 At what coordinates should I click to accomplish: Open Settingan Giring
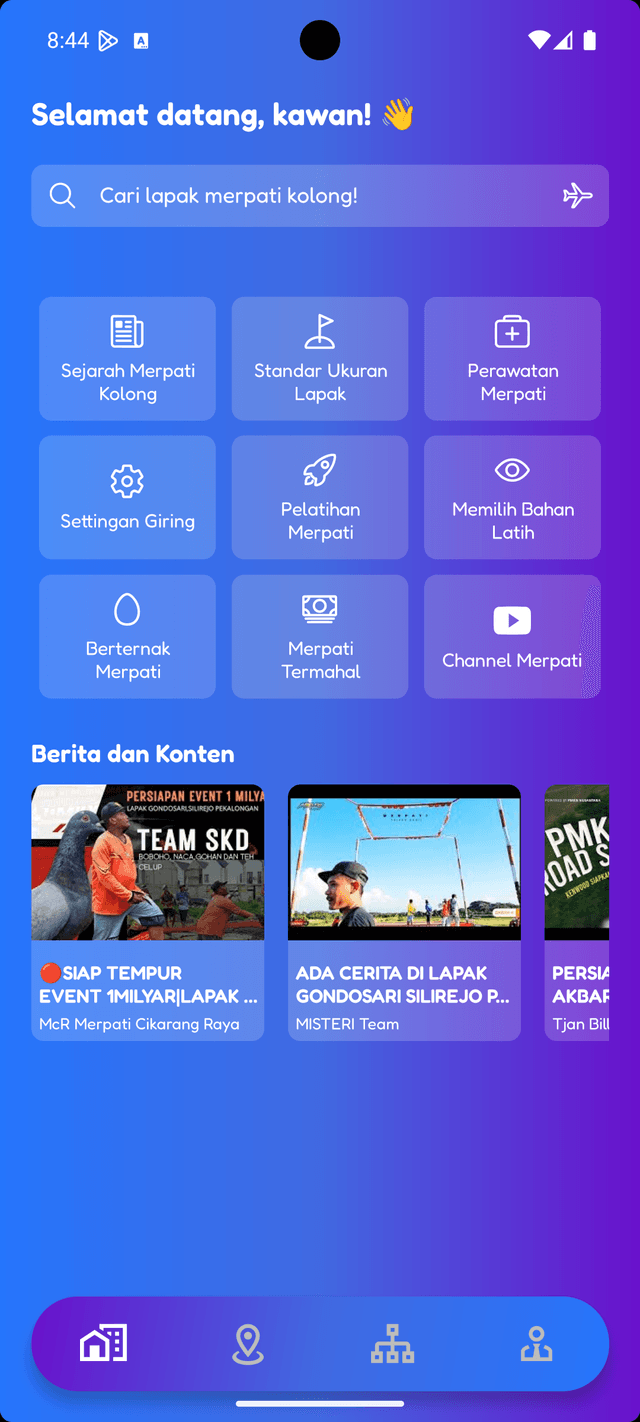[x=127, y=497]
